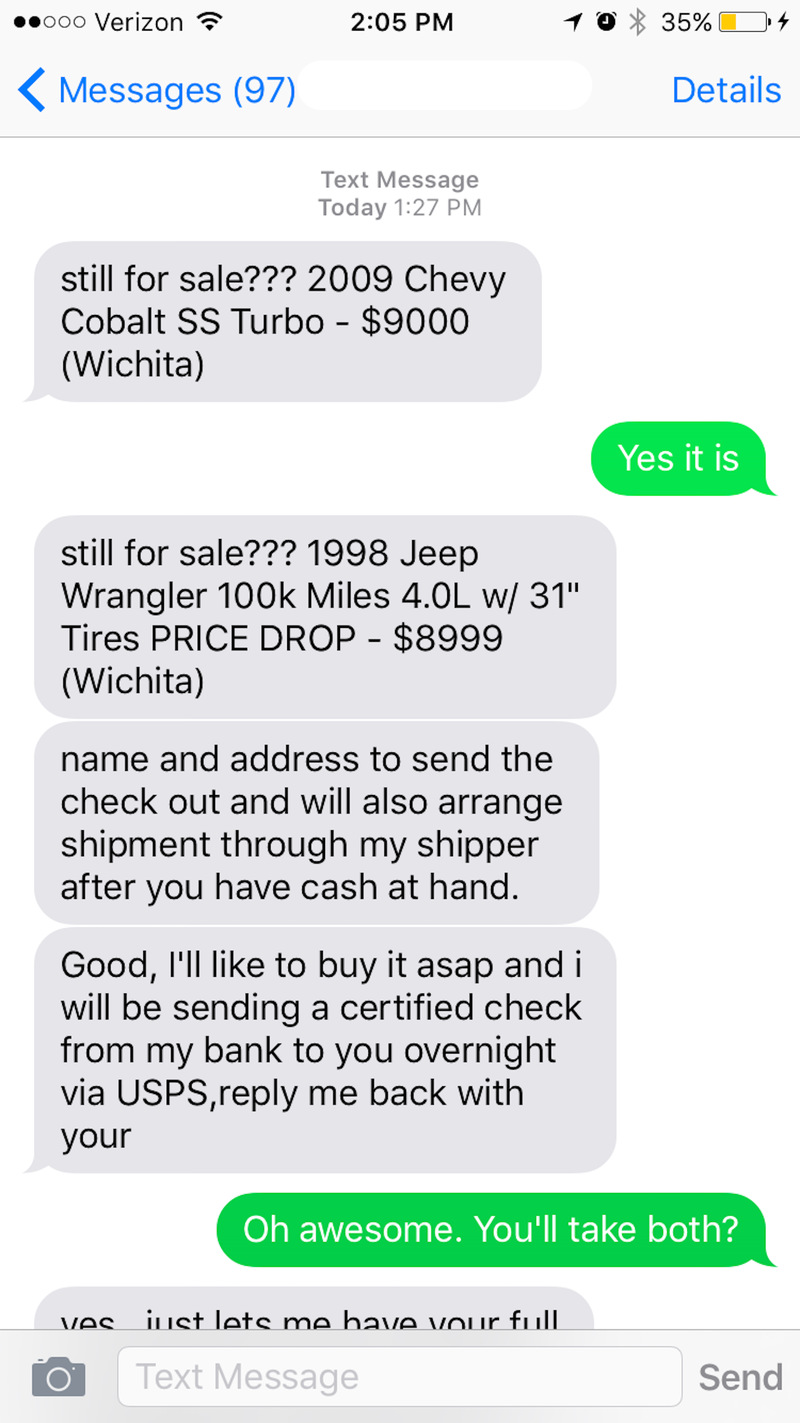Open the camera attachment icon
Screen dimensions: 800x1423
click(59, 1377)
